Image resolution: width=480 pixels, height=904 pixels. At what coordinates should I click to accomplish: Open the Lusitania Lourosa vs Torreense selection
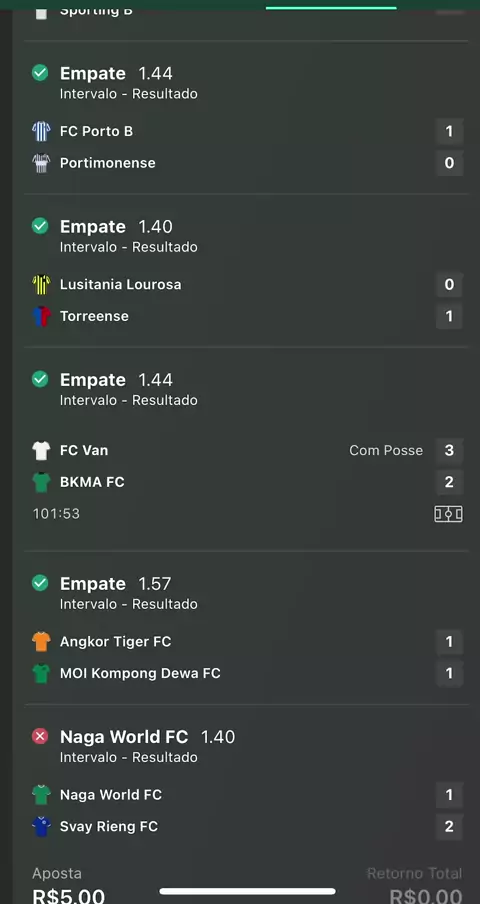pyautogui.click(x=246, y=271)
